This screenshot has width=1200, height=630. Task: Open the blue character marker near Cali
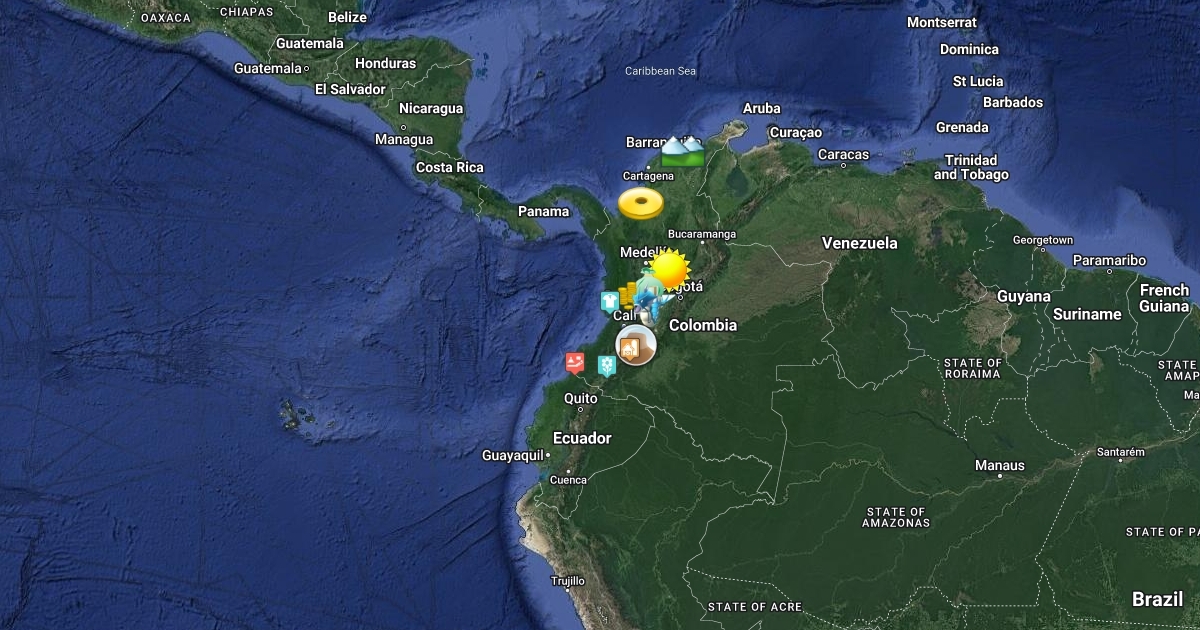click(651, 299)
